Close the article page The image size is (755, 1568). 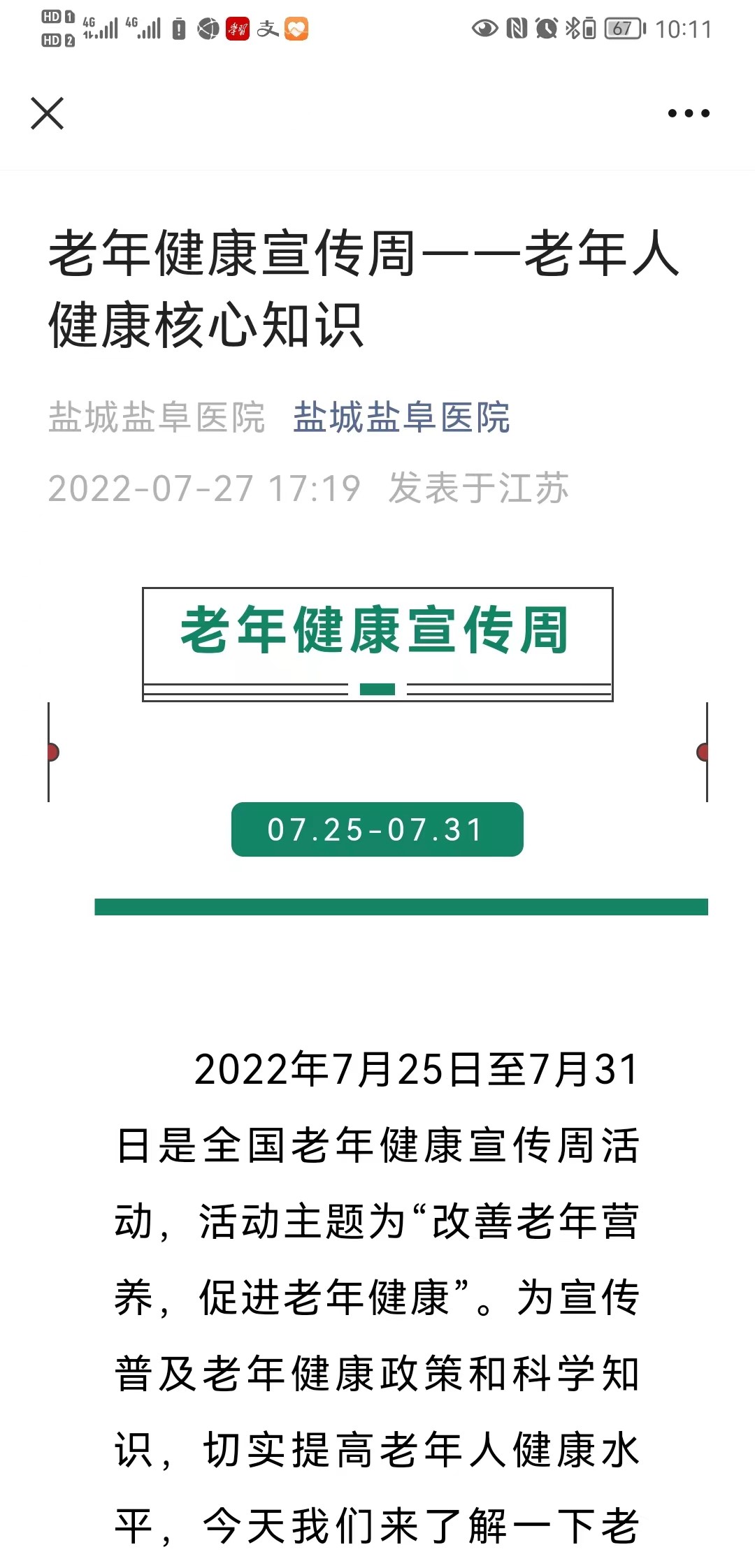(48, 113)
